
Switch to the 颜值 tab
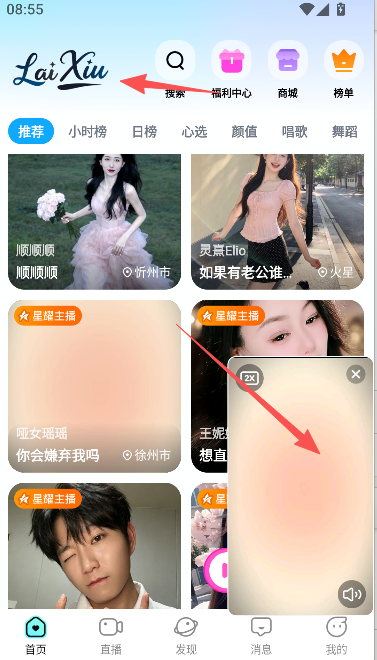(244, 132)
